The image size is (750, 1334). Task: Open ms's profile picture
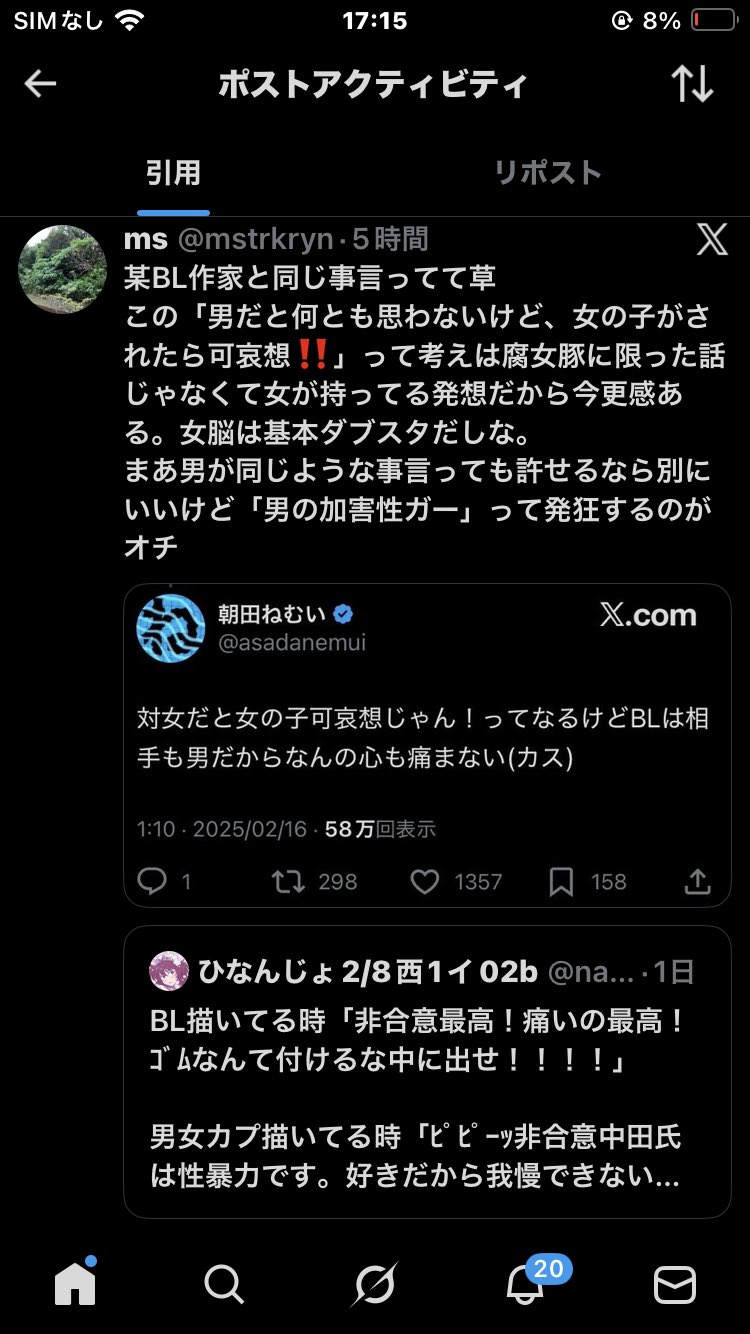(62, 269)
